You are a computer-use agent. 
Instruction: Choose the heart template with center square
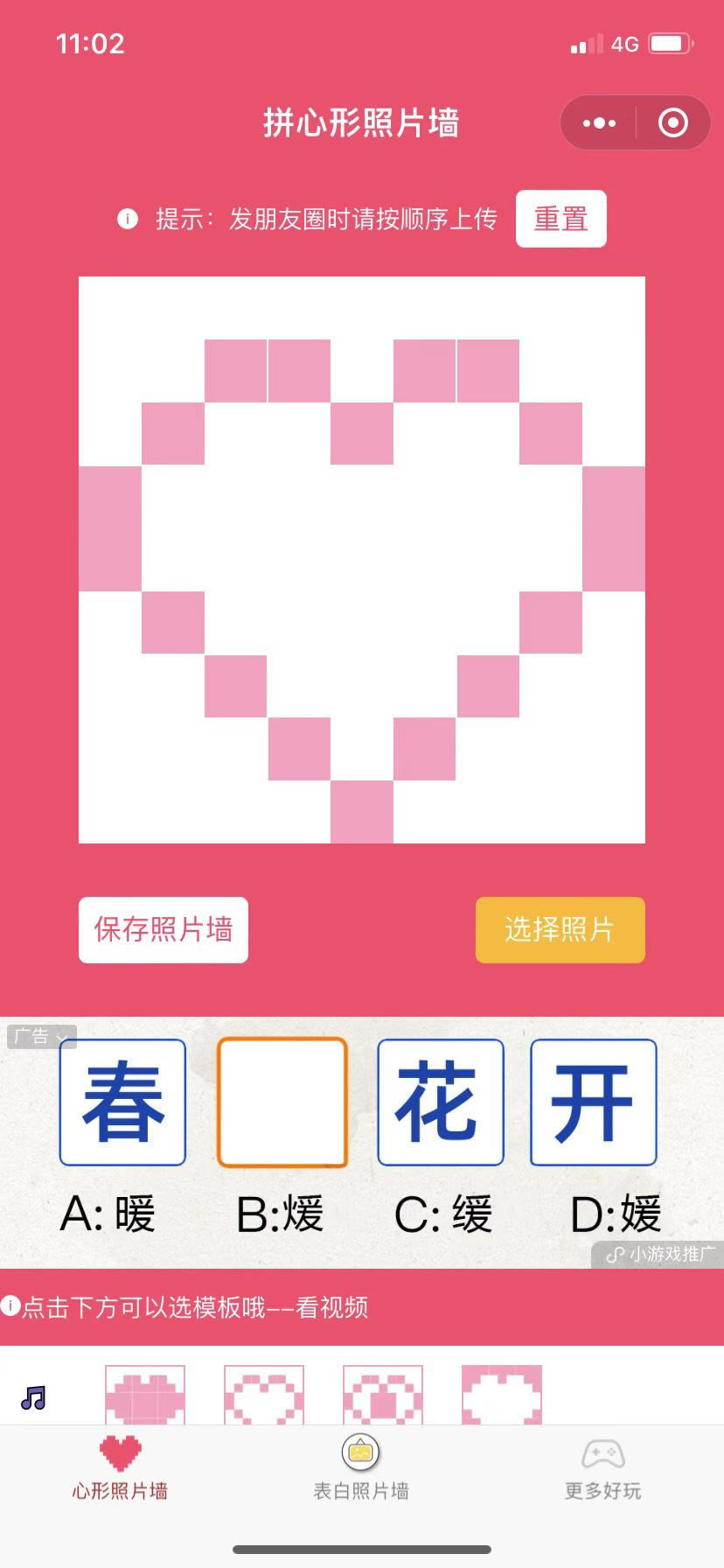click(383, 1396)
